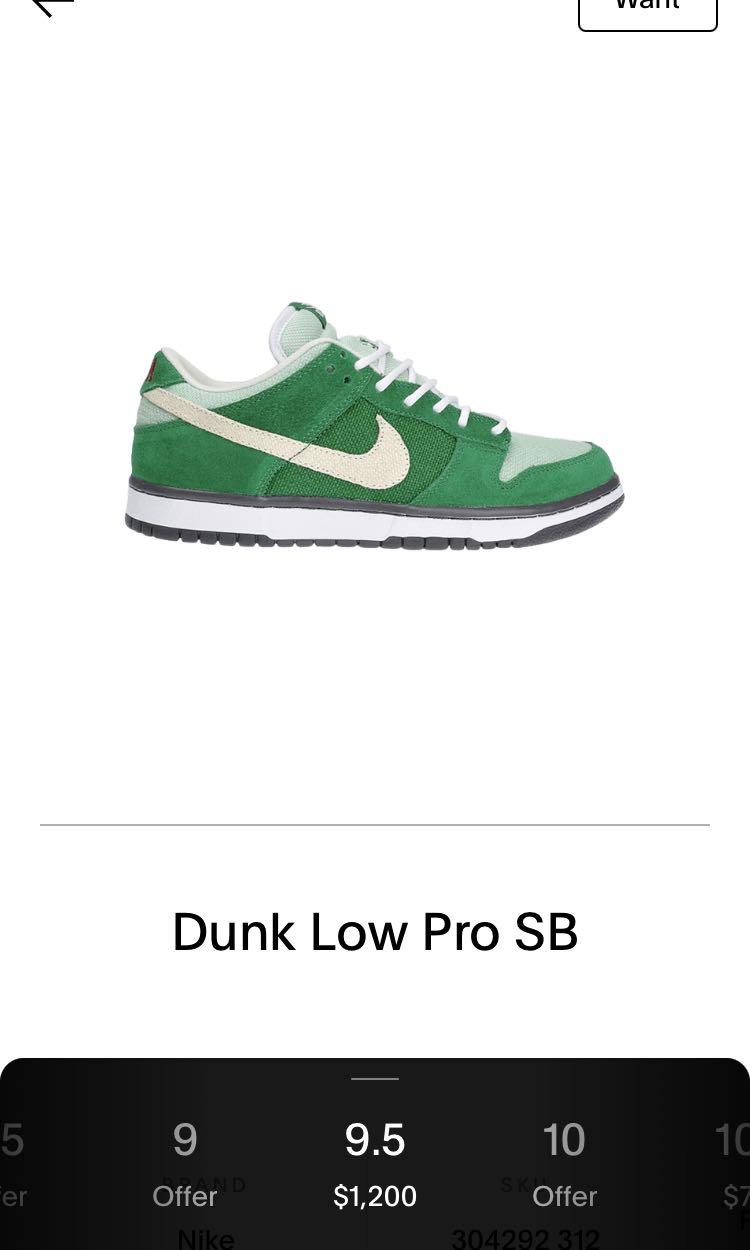Open the green Dunk Low product image
The height and width of the screenshot is (1250, 750).
[375, 425]
